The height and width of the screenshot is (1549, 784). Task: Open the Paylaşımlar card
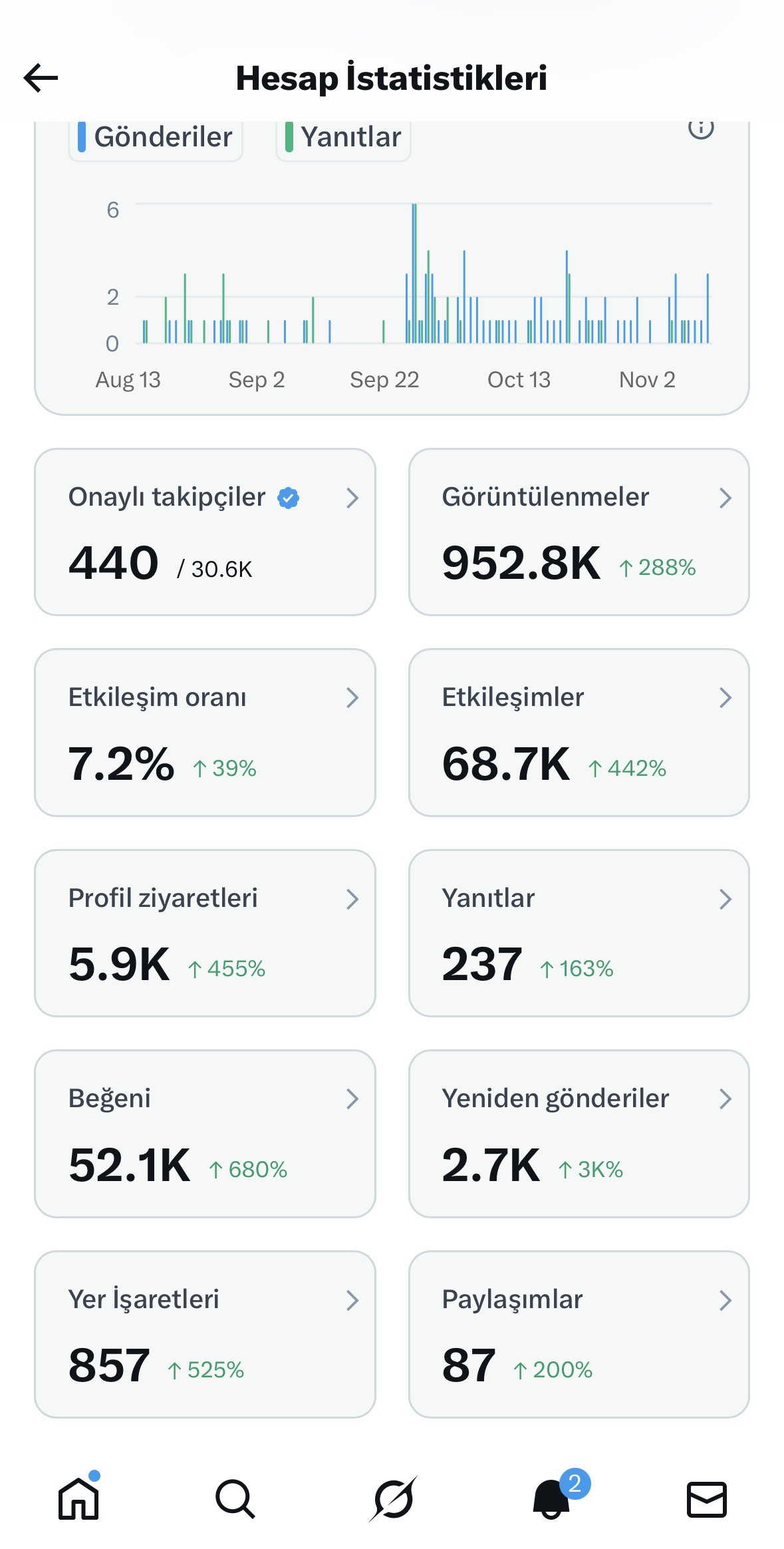pos(579,1334)
